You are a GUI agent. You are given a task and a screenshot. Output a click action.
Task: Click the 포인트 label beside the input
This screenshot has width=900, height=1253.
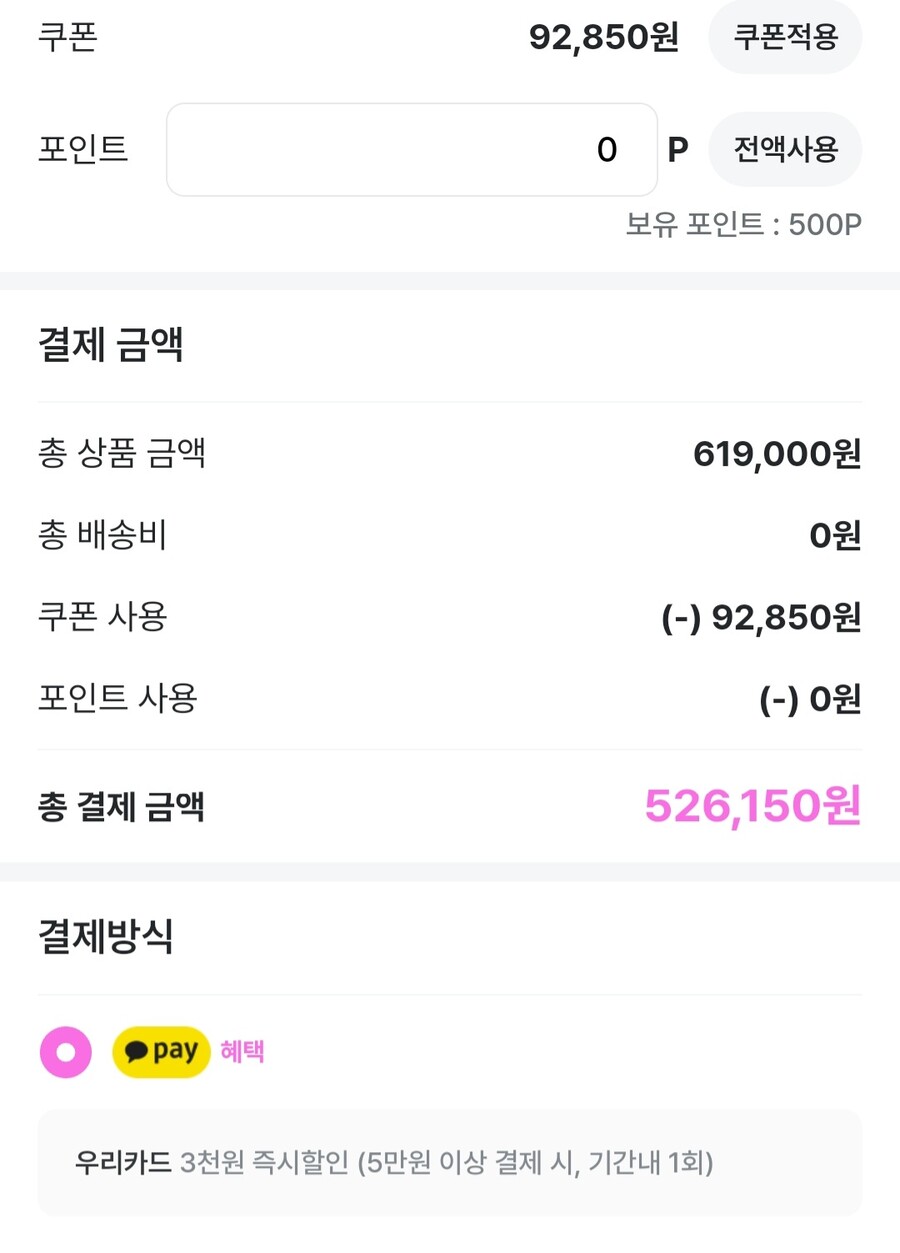[x=83, y=149]
